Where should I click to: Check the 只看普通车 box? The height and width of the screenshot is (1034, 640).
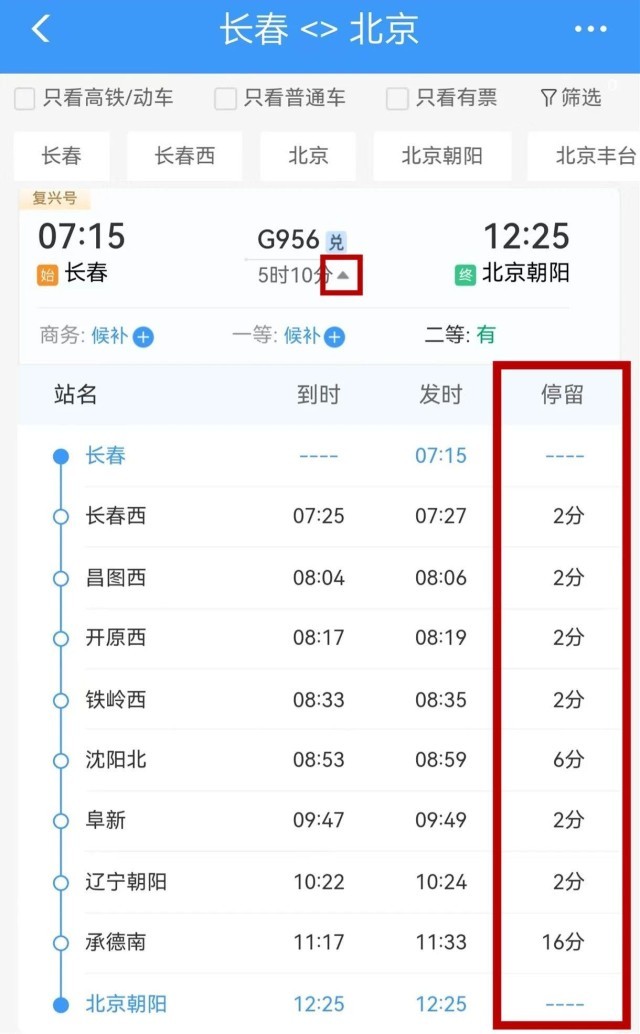pyautogui.click(x=226, y=98)
